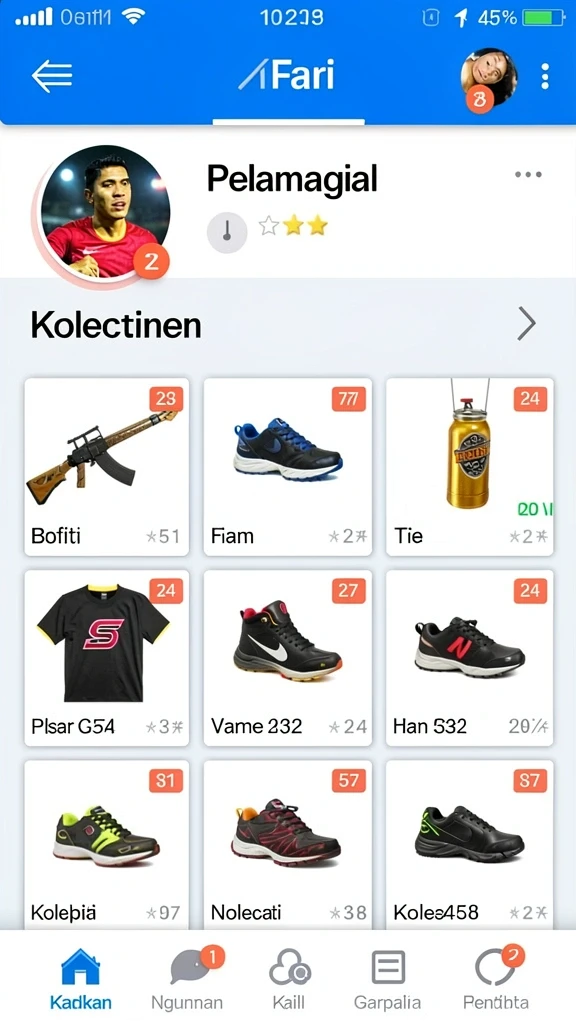Switch to the Ngunnan messages tab

pyautogui.click(x=187, y=979)
